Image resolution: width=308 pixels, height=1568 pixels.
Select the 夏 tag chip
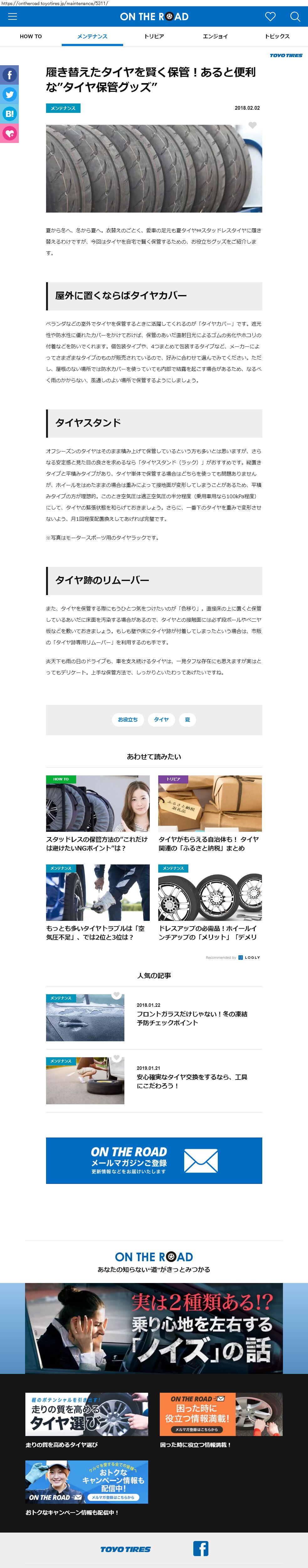tap(187, 720)
